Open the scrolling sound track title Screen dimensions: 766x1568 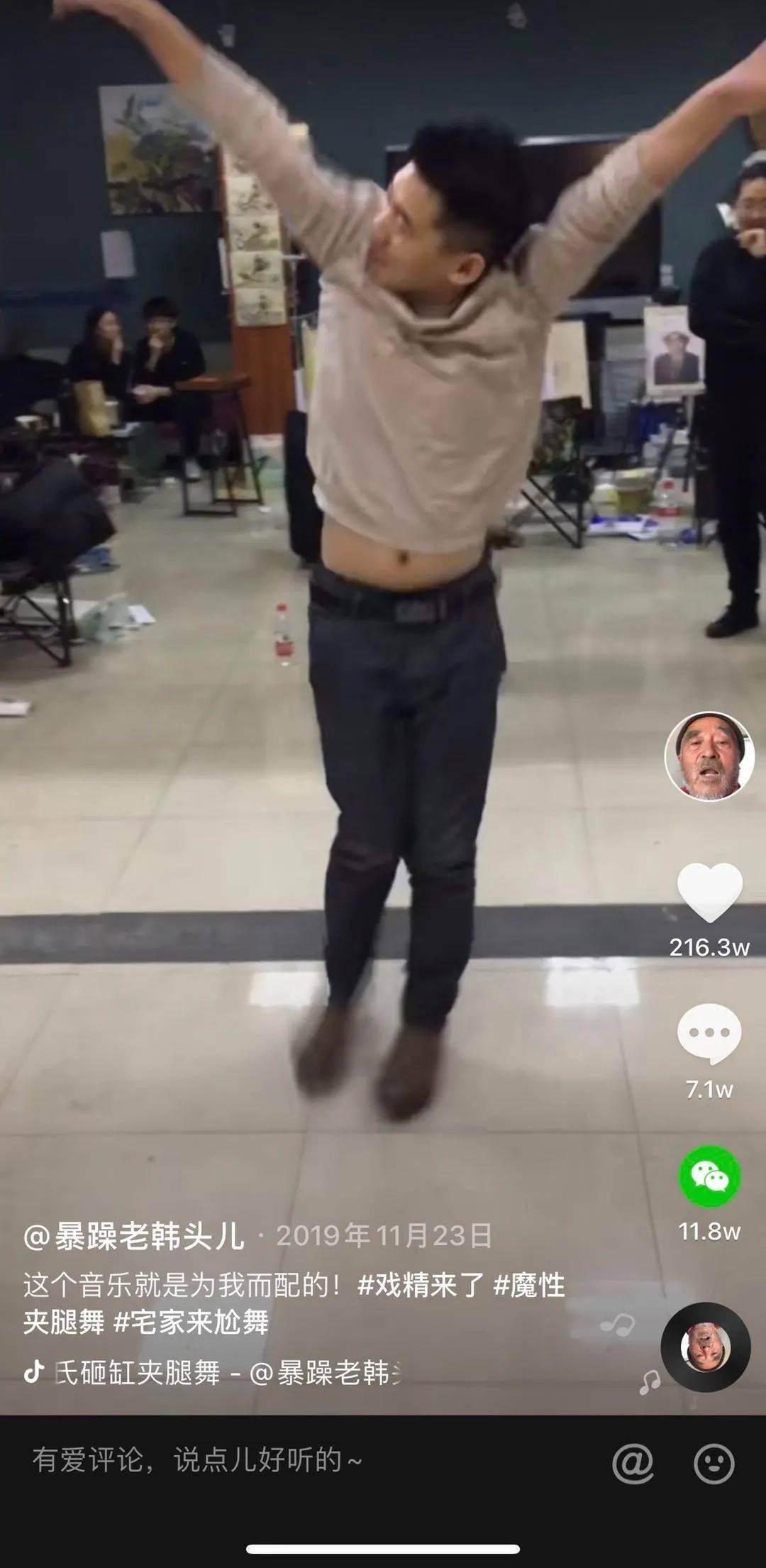[x=228, y=1374]
